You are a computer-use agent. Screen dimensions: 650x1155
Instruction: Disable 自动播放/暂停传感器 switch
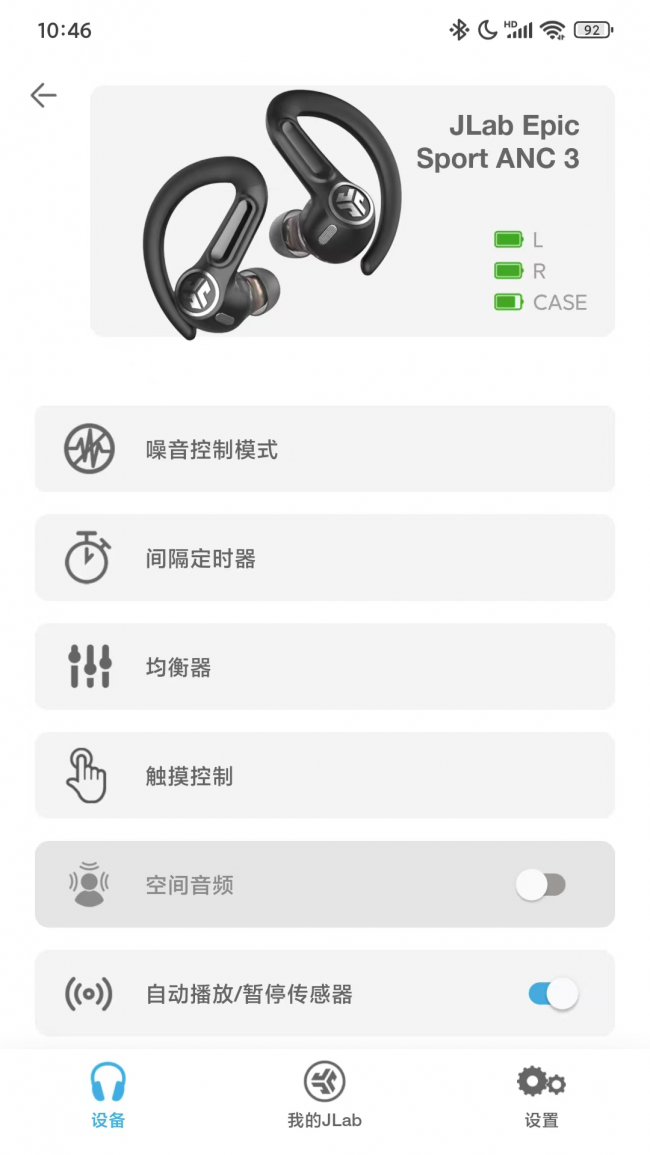(553, 993)
